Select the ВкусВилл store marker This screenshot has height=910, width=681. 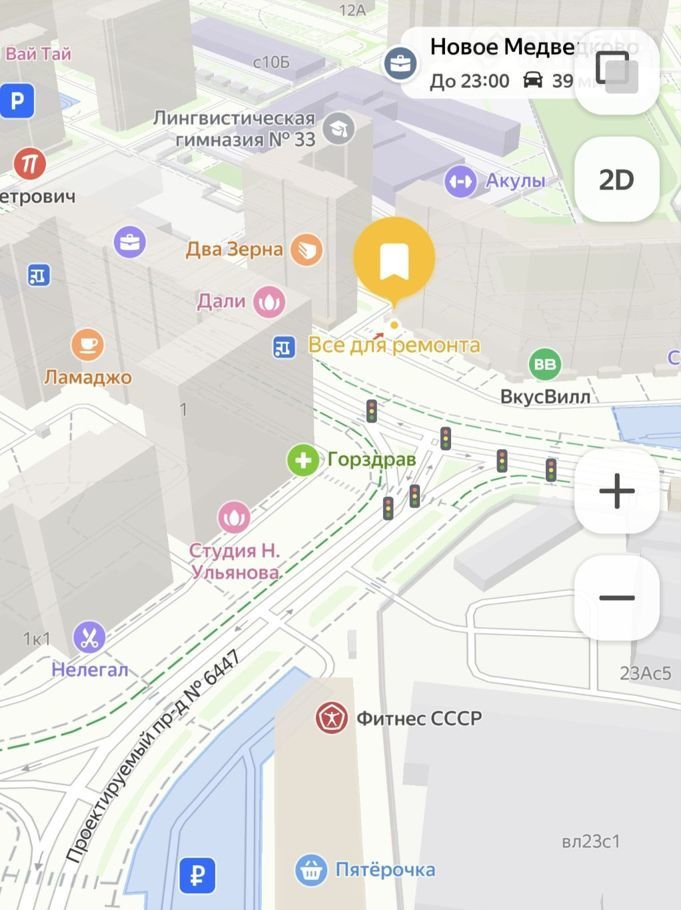(x=545, y=365)
